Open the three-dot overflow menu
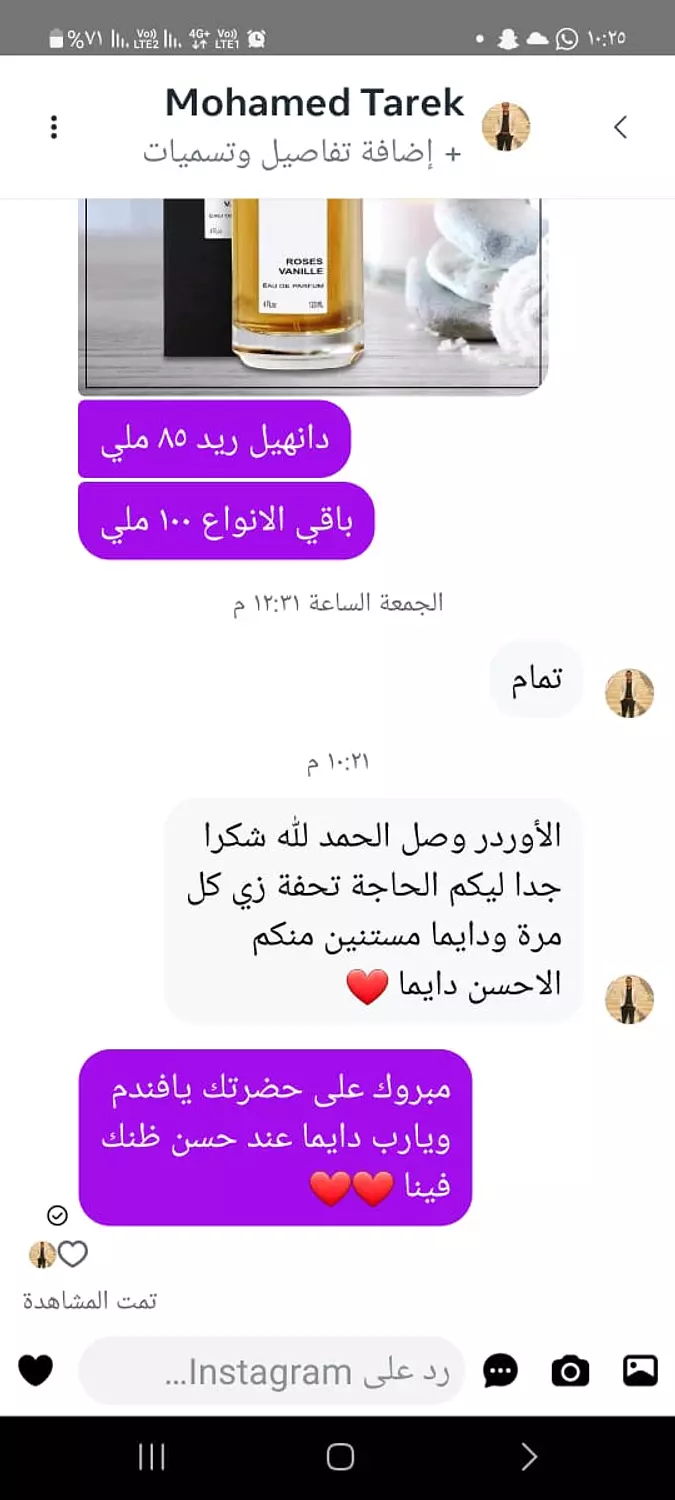 click(x=54, y=127)
